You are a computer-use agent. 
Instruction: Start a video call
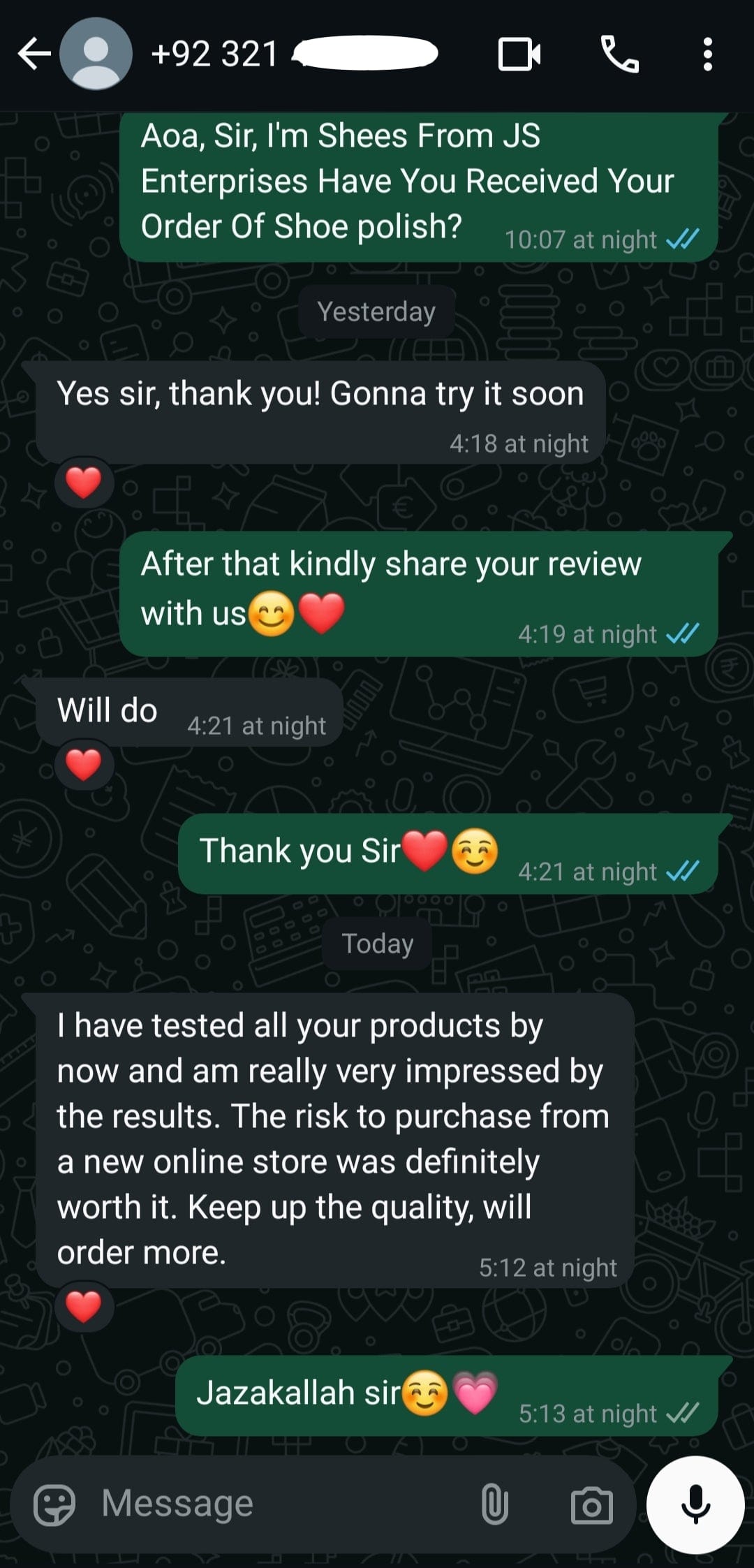(519, 54)
